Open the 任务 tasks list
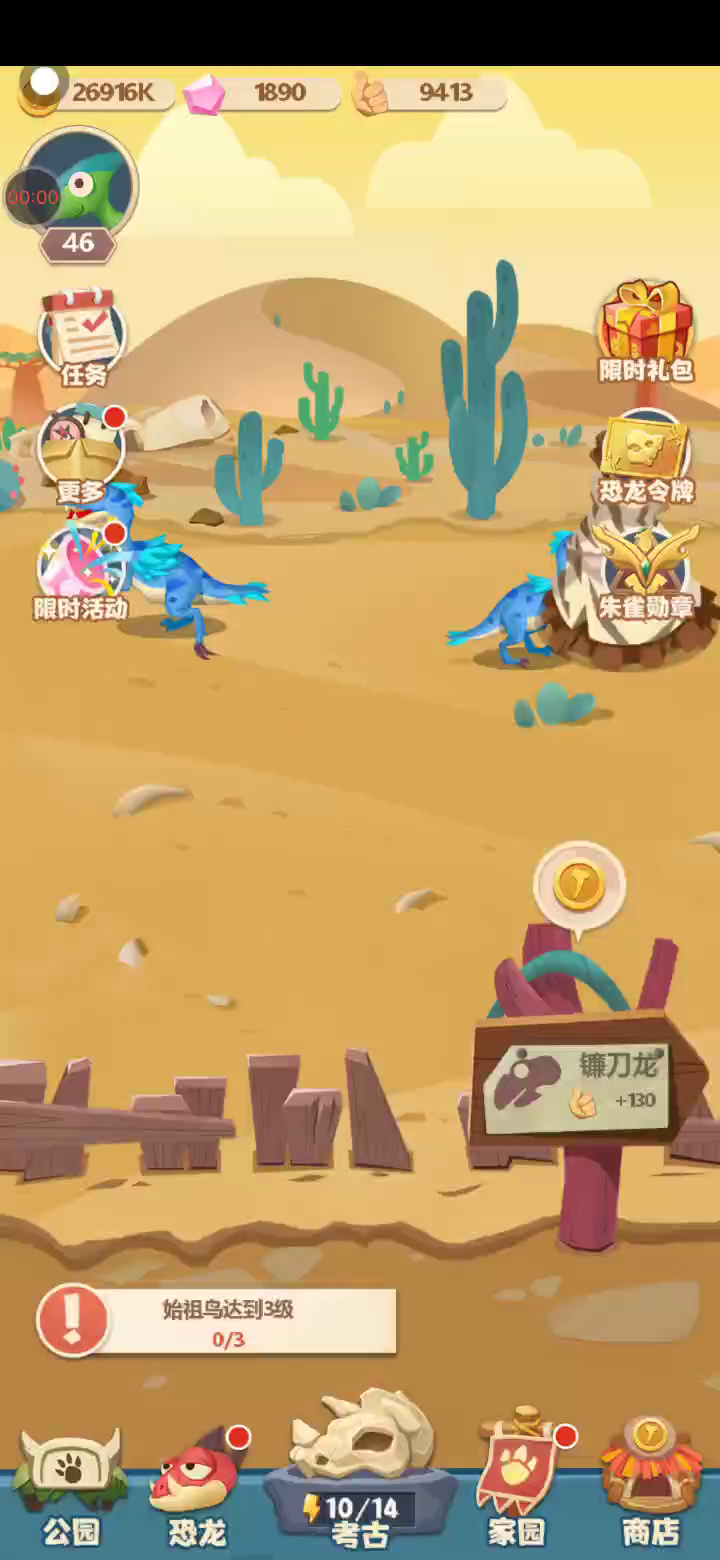 82,337
